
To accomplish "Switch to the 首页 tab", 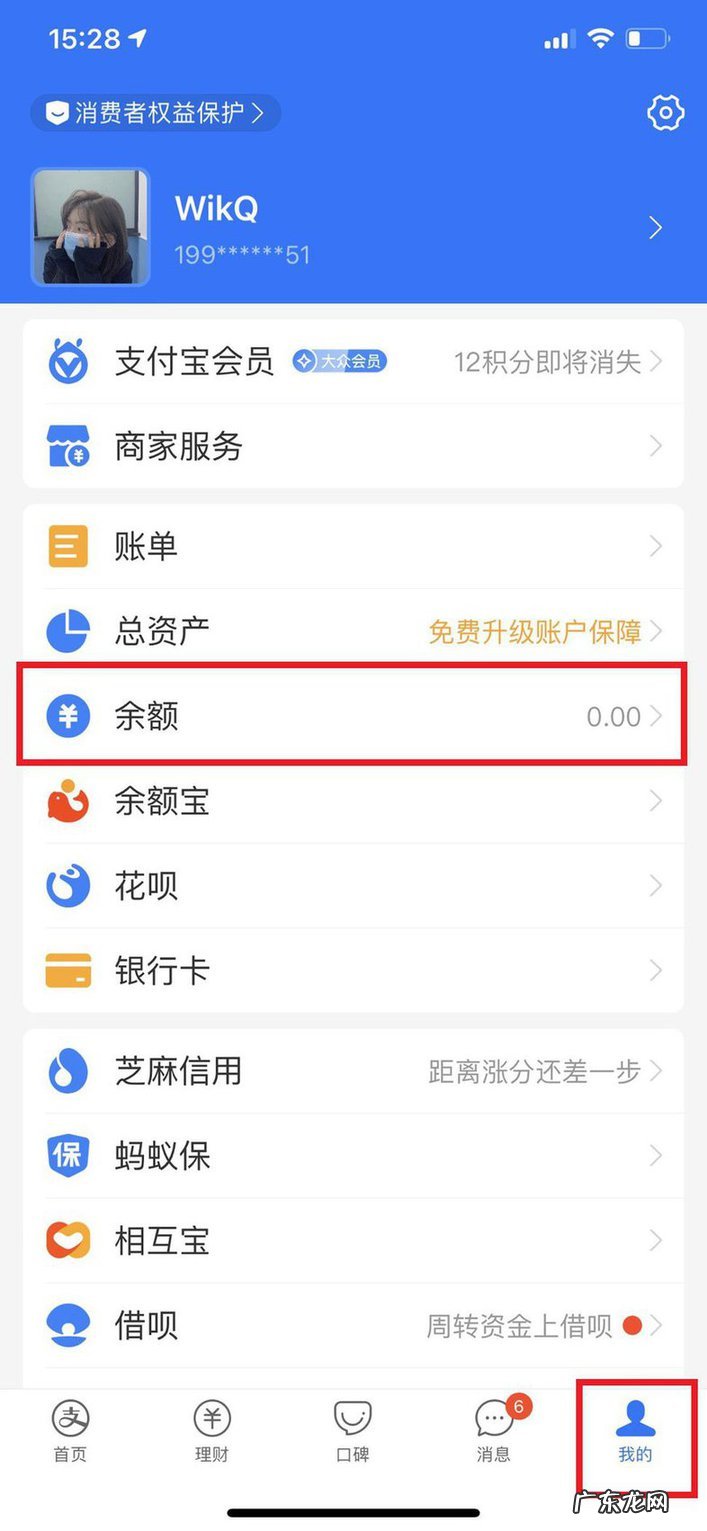I will pos(70,1430).
